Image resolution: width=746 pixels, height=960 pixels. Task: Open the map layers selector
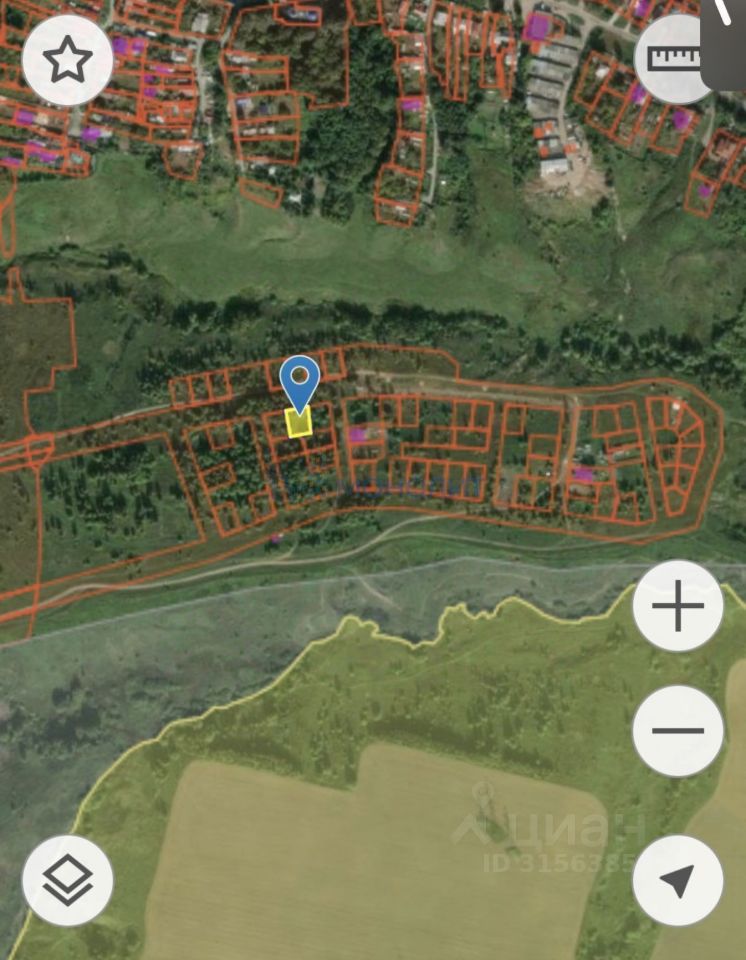(68, 880)
